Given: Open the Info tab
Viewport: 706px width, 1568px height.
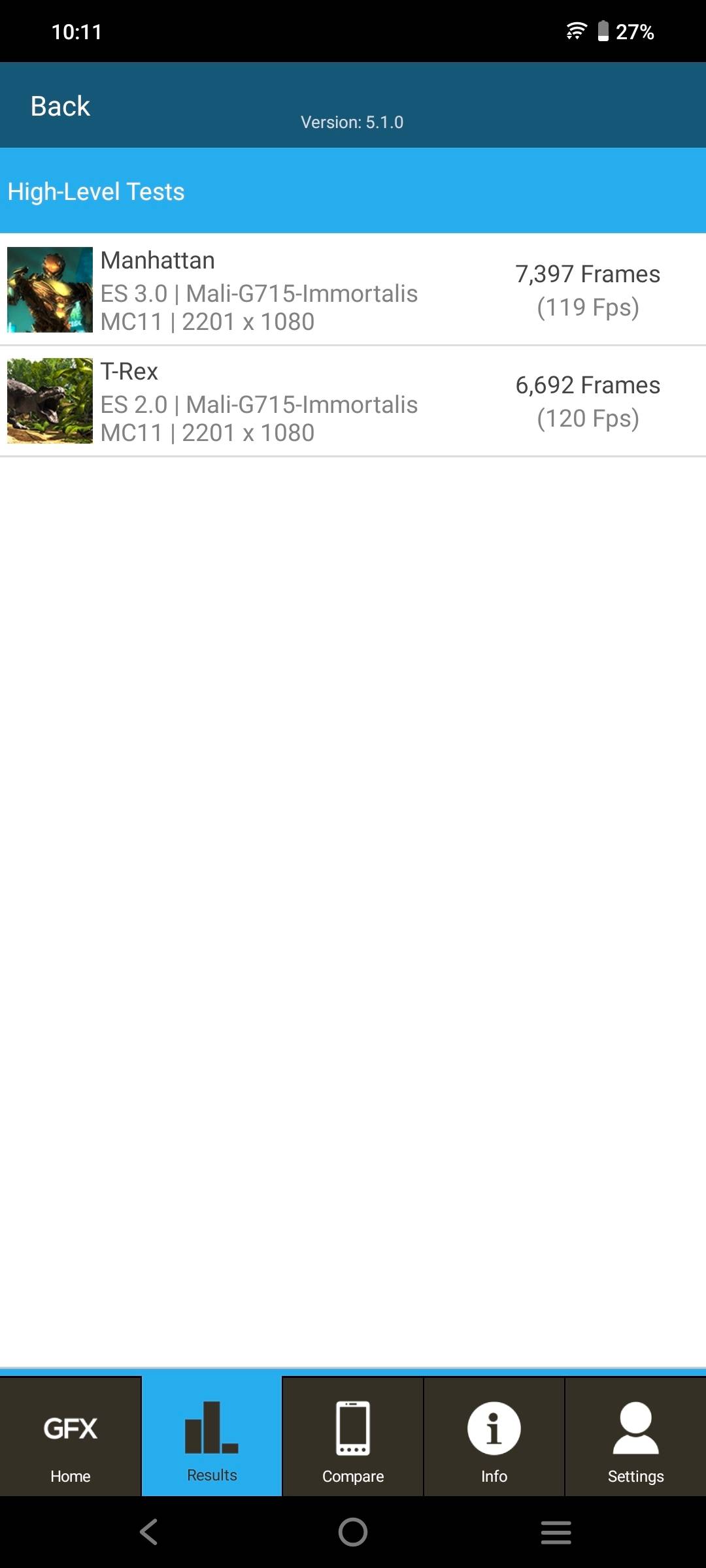Looking at the screenshot, I should [x=494, y=1437].
